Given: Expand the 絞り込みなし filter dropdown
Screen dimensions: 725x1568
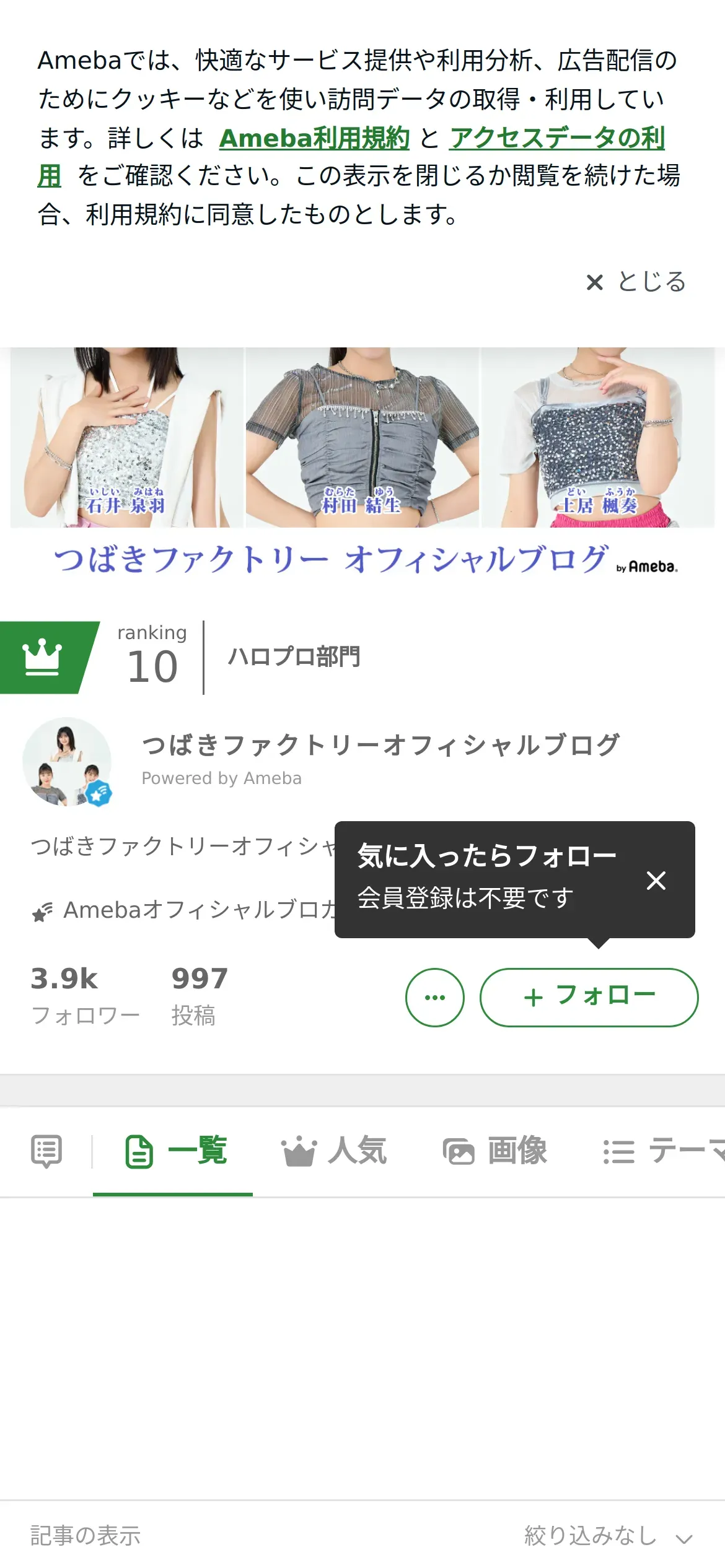Looking at the screenshot, I should tap(607, 1536).
